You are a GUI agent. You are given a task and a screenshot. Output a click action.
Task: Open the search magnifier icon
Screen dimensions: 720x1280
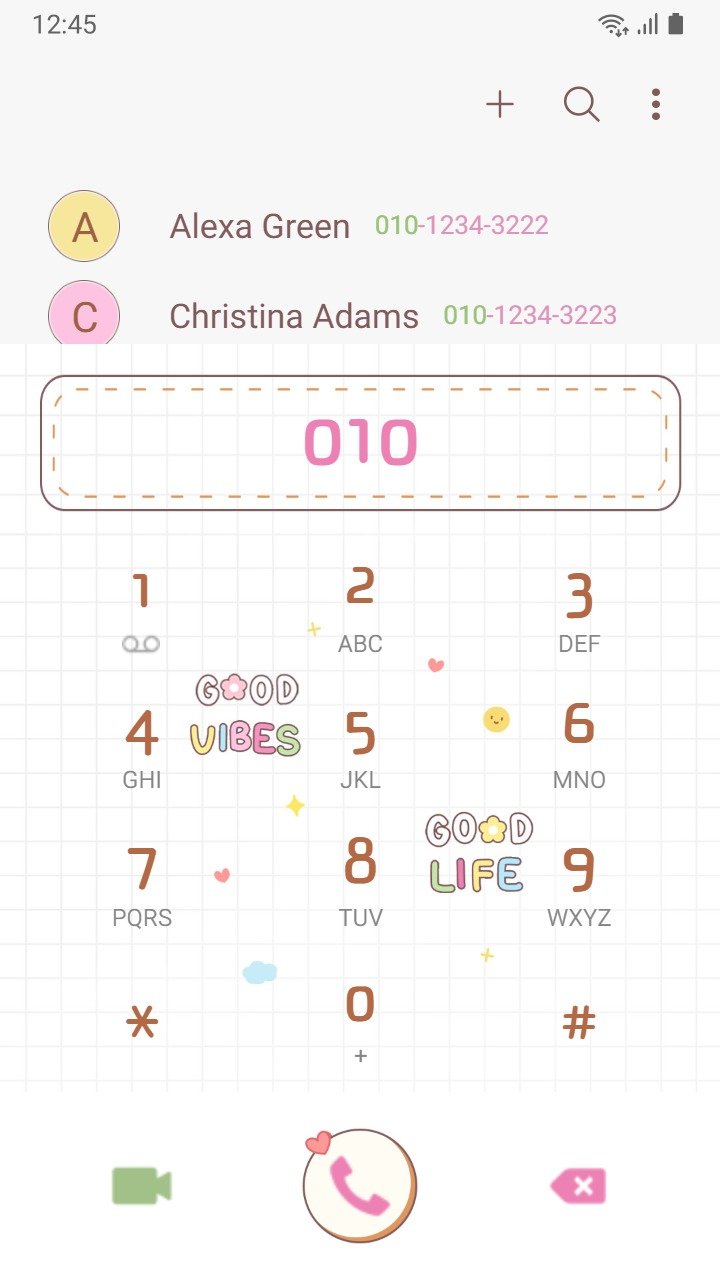[x=582, y=104]
